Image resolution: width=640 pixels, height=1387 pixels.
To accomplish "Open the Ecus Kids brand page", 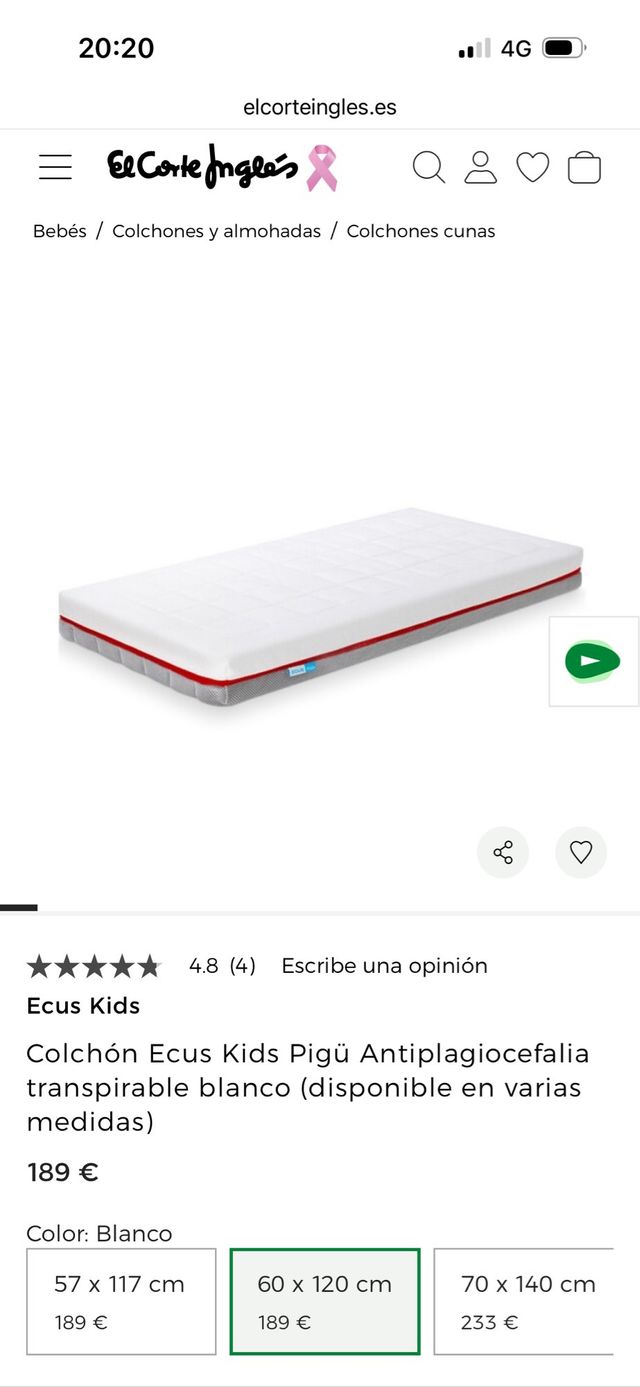I will click(x=83, y=1006).
